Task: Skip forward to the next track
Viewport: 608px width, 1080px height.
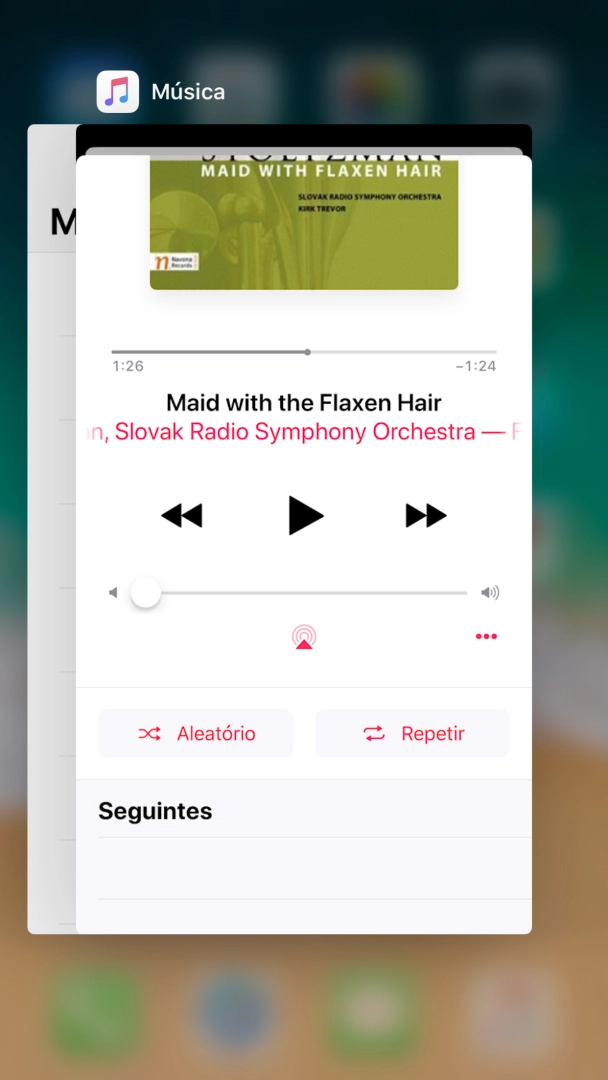Action: pyautogui.click(x=426, y=516)
